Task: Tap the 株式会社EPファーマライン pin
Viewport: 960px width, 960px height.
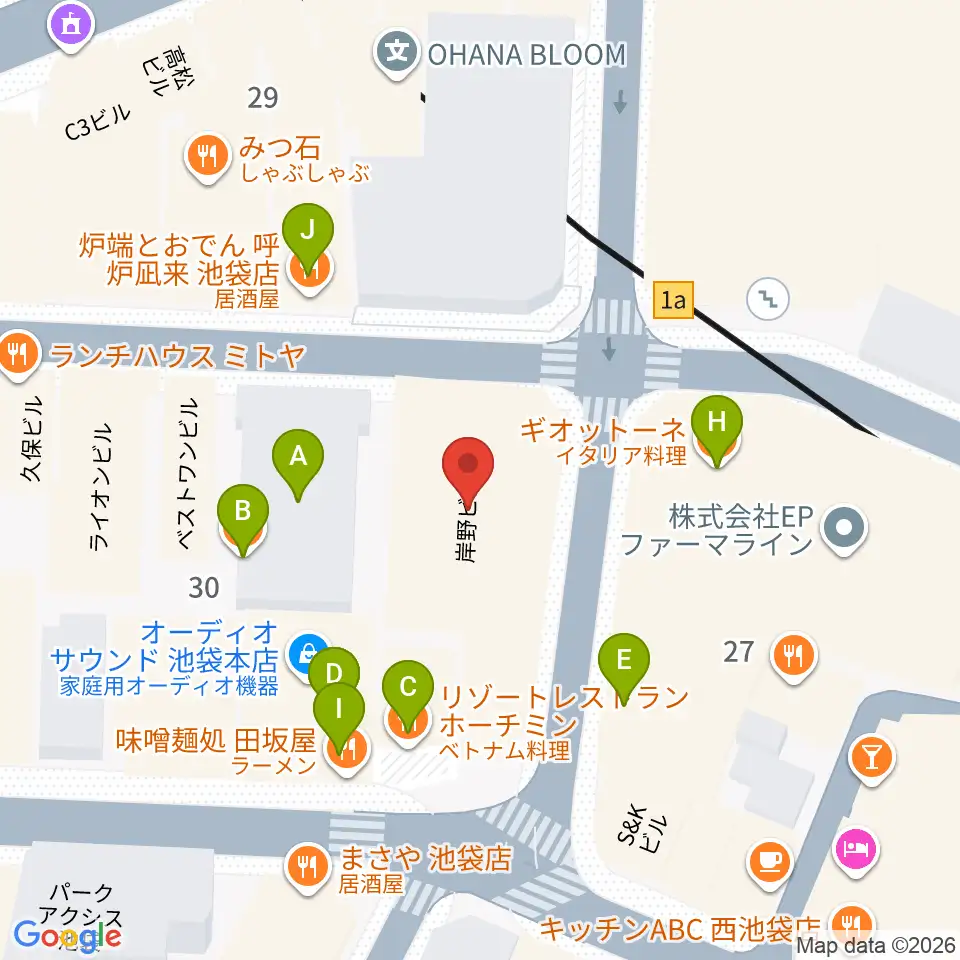Action: pyautogui.click(x=844, y=530)
